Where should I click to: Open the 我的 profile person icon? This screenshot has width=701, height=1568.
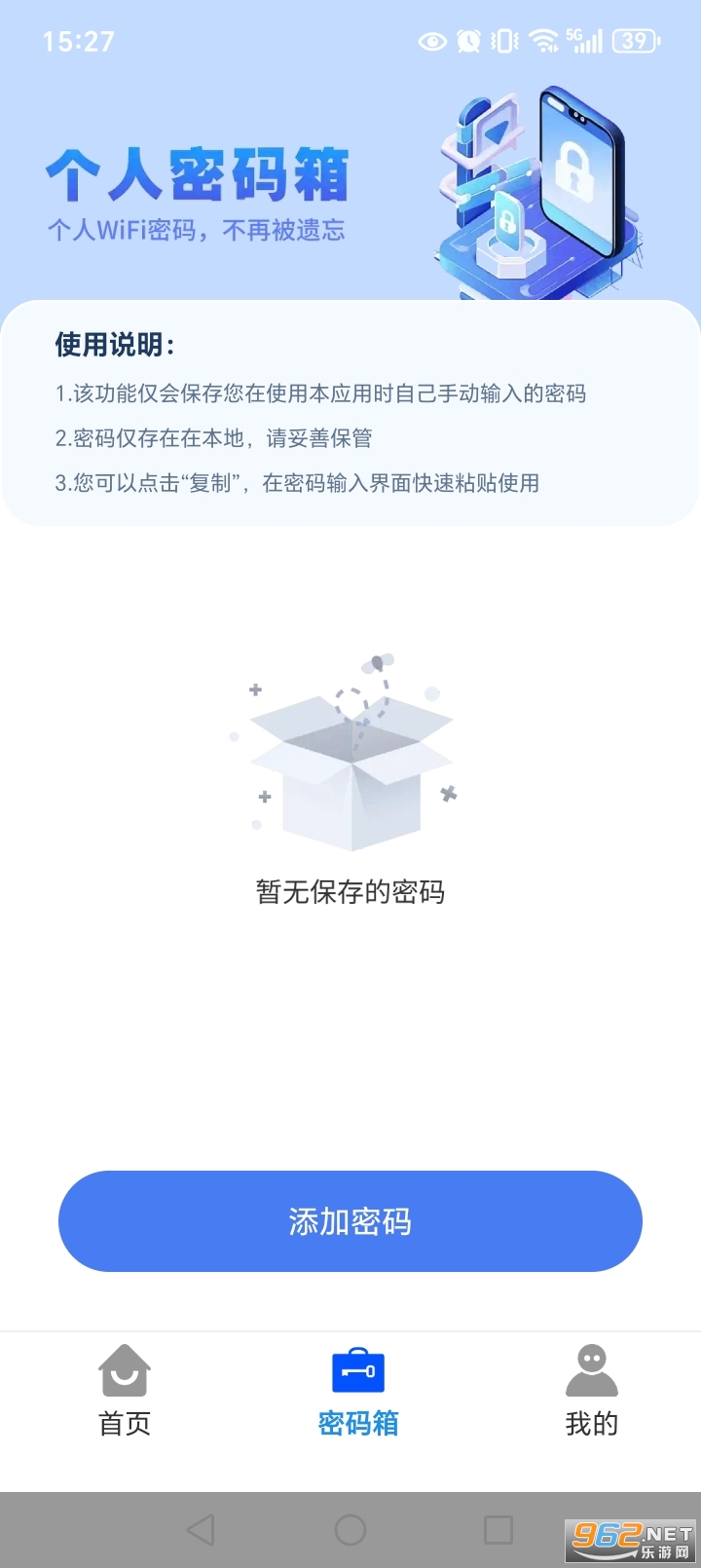[x=592, y=1370]
